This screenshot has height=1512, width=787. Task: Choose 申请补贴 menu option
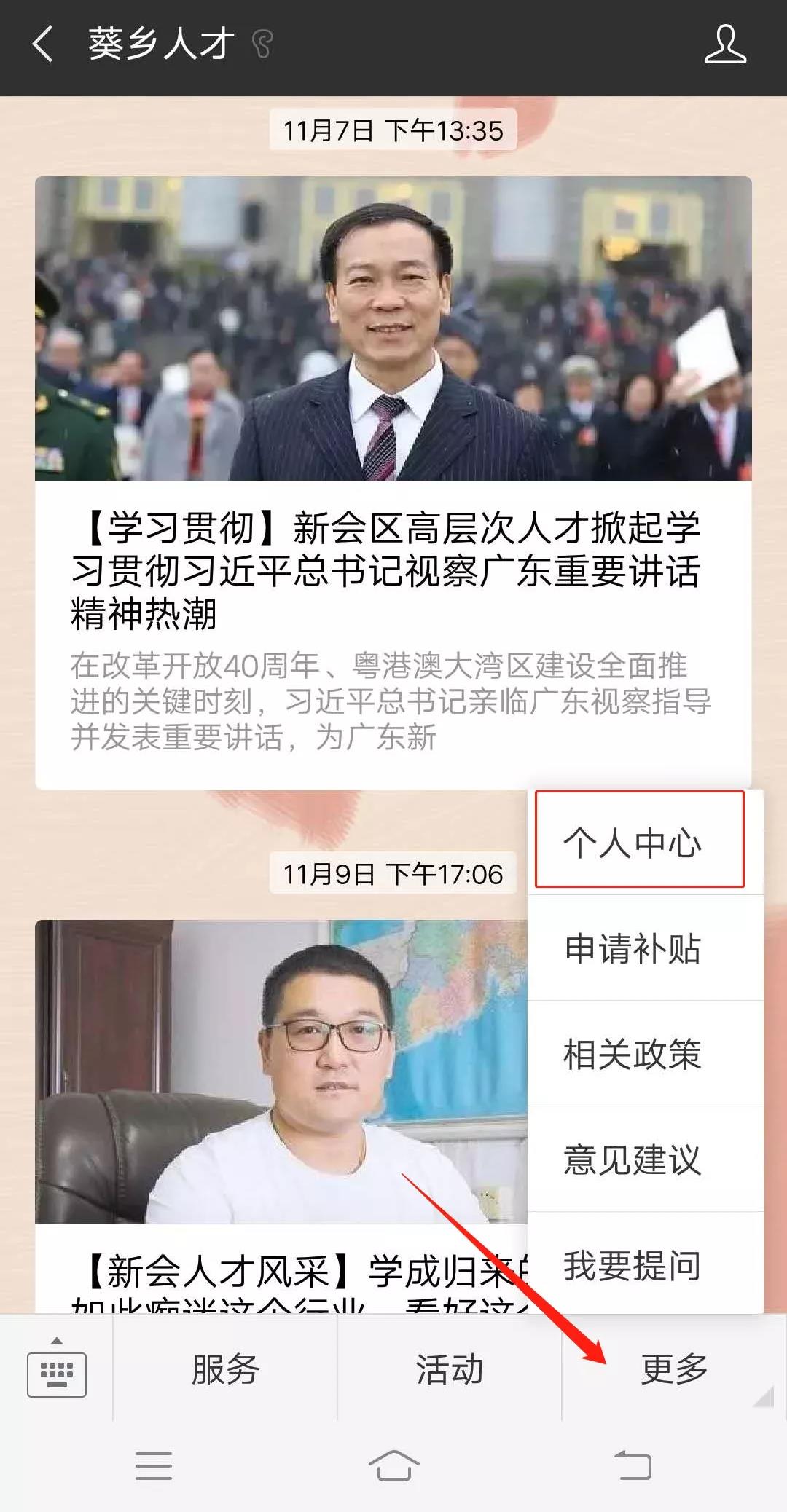[633, 949]
